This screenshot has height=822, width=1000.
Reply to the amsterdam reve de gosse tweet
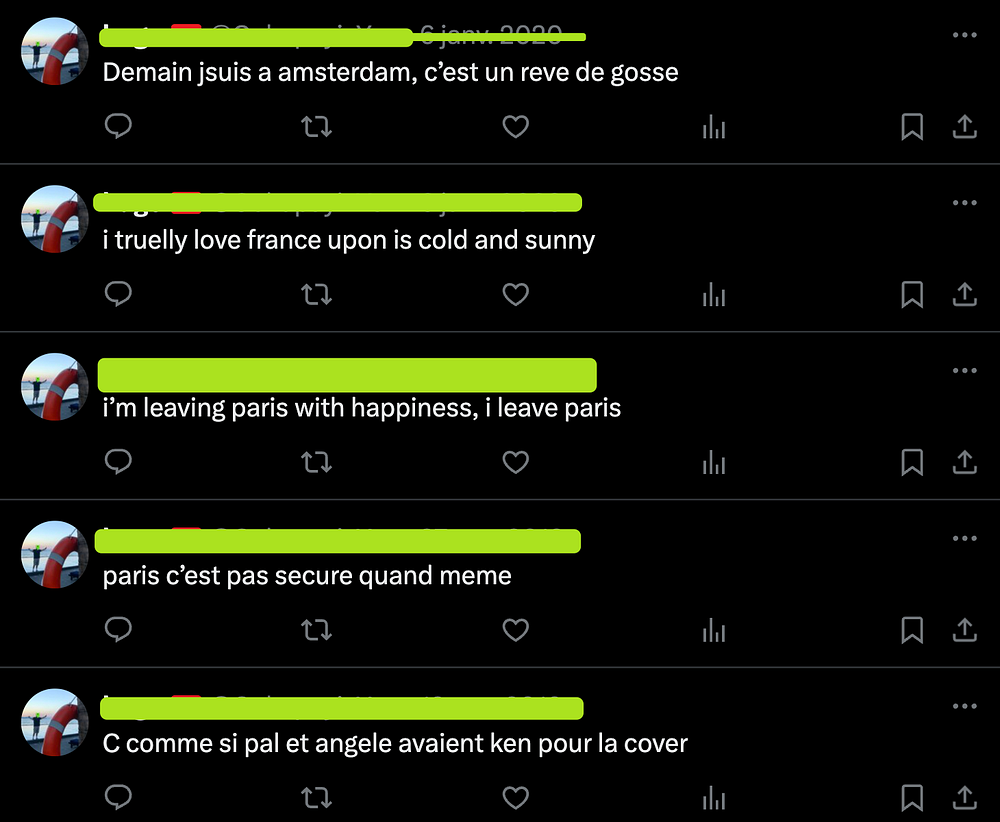pos(118,127)
